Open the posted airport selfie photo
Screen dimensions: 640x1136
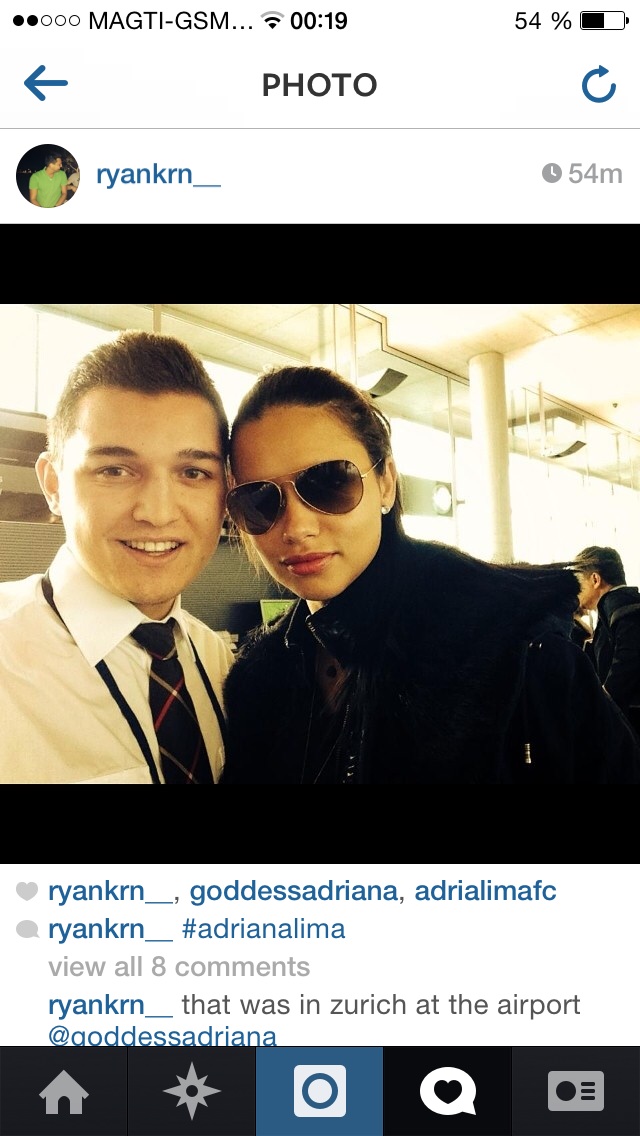pos(320,543)
